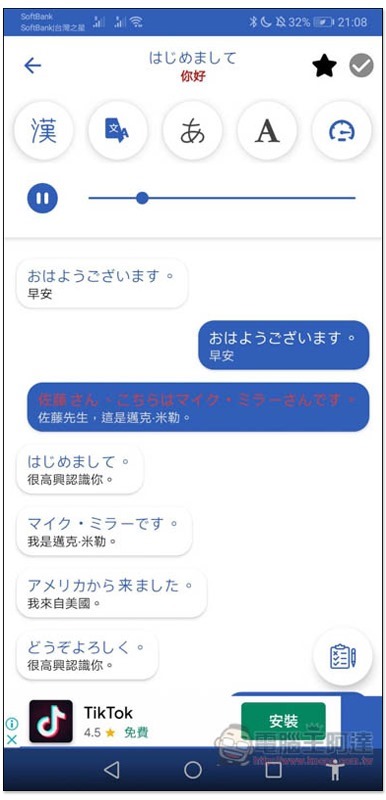Tap the system home button
The height and width of the screenshot is (800, 386).
coord(193,770)
